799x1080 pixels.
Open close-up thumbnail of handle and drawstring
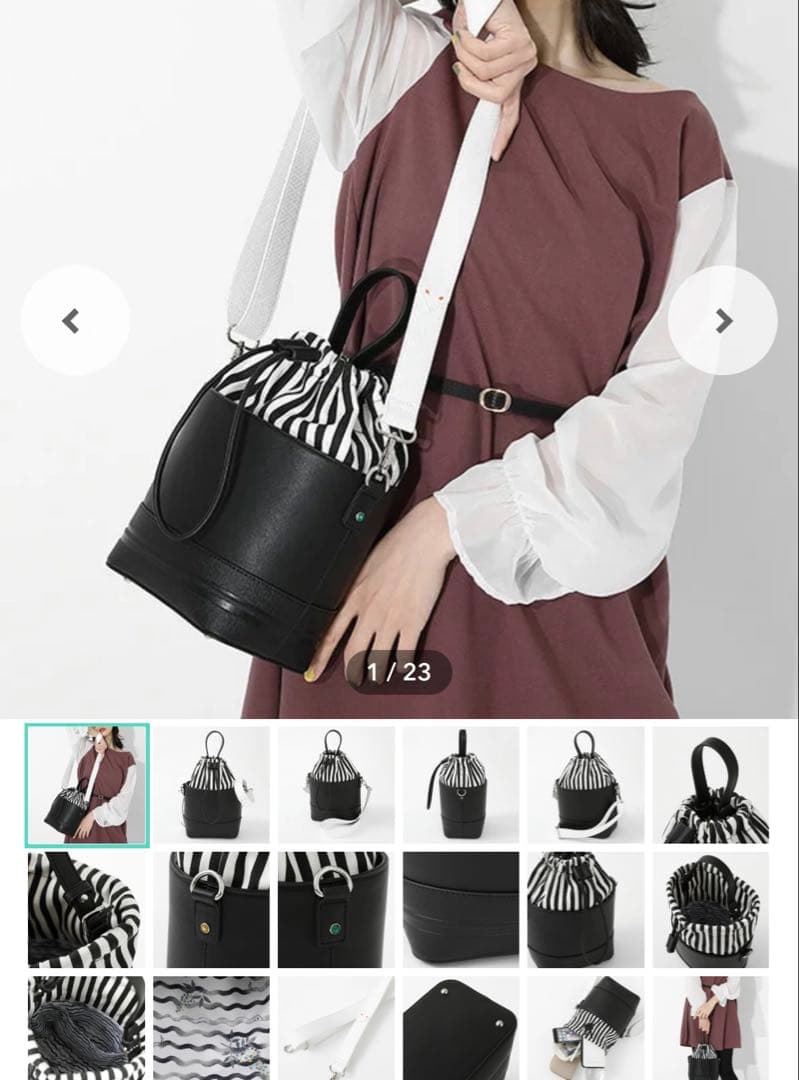[711, 785]
